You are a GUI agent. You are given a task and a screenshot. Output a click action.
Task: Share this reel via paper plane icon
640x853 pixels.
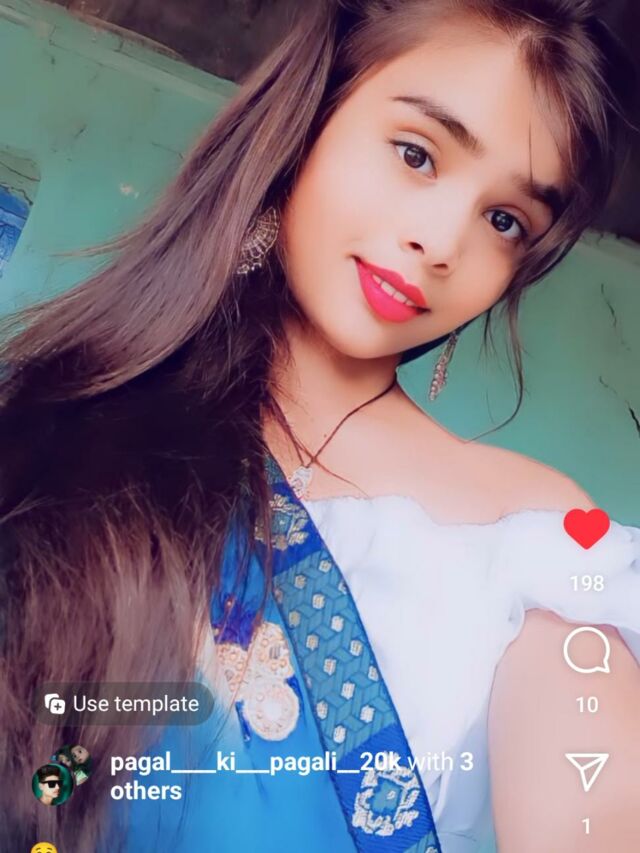[x=586, y=771]
